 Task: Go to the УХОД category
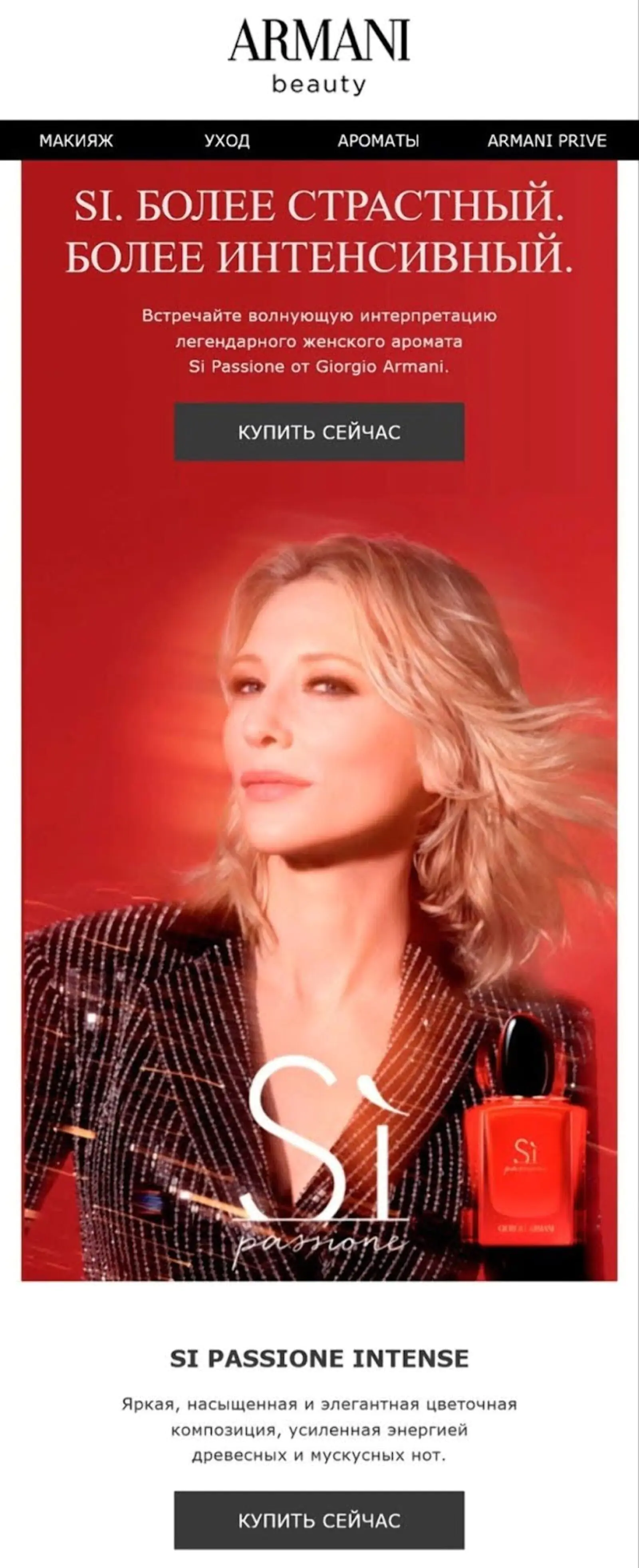click(227, 141)
